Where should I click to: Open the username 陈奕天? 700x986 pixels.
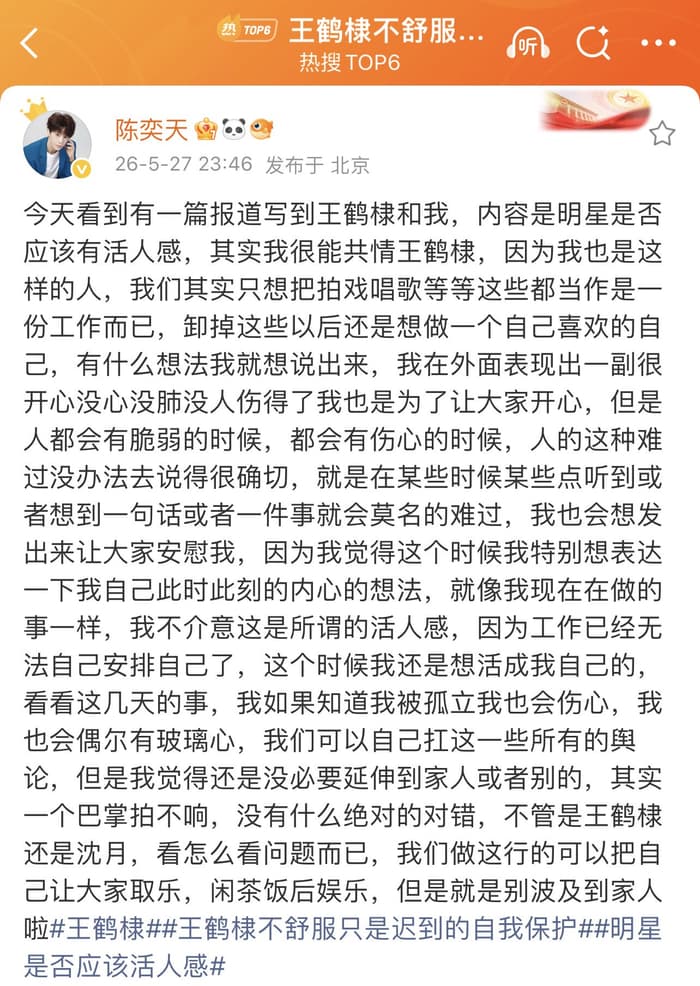[152, 130]
